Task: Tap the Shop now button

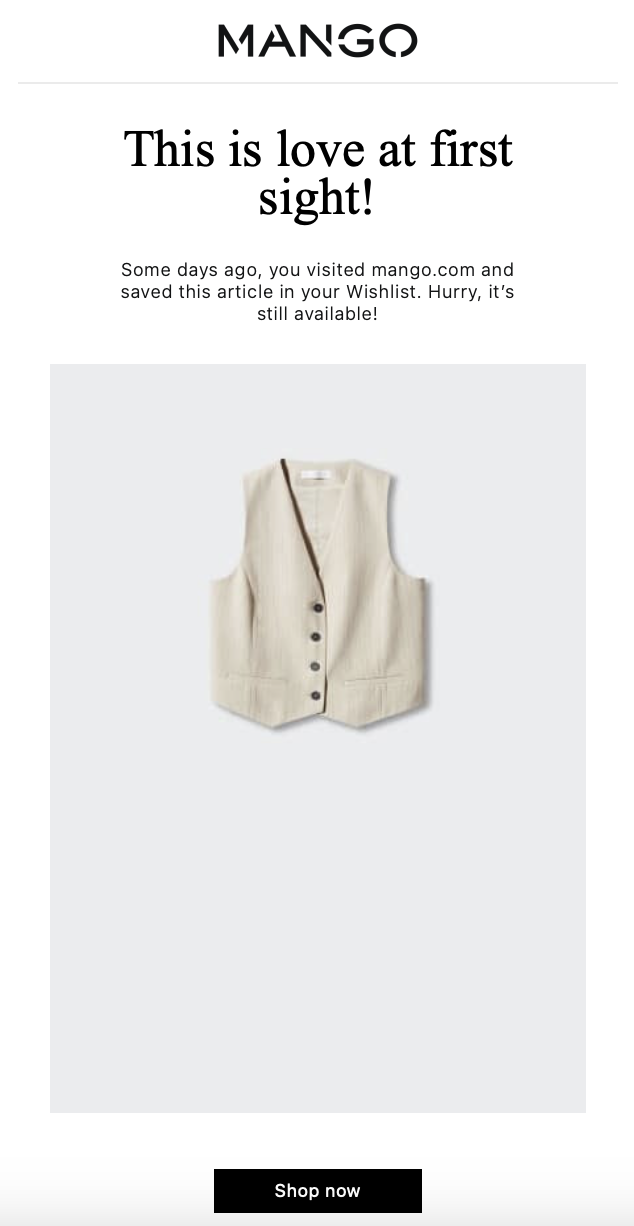Action: pyautogui.click(x=317, y=1190)
